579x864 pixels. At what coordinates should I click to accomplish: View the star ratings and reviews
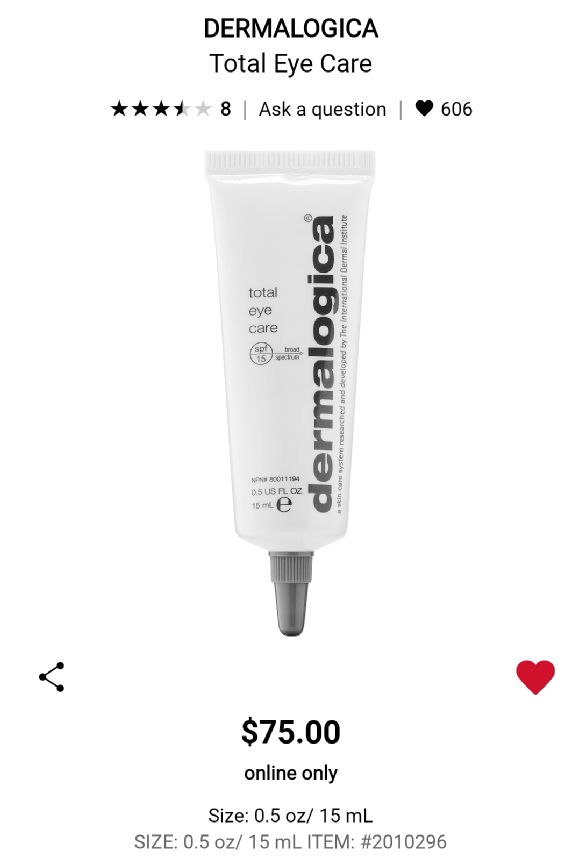coord(171,109)
